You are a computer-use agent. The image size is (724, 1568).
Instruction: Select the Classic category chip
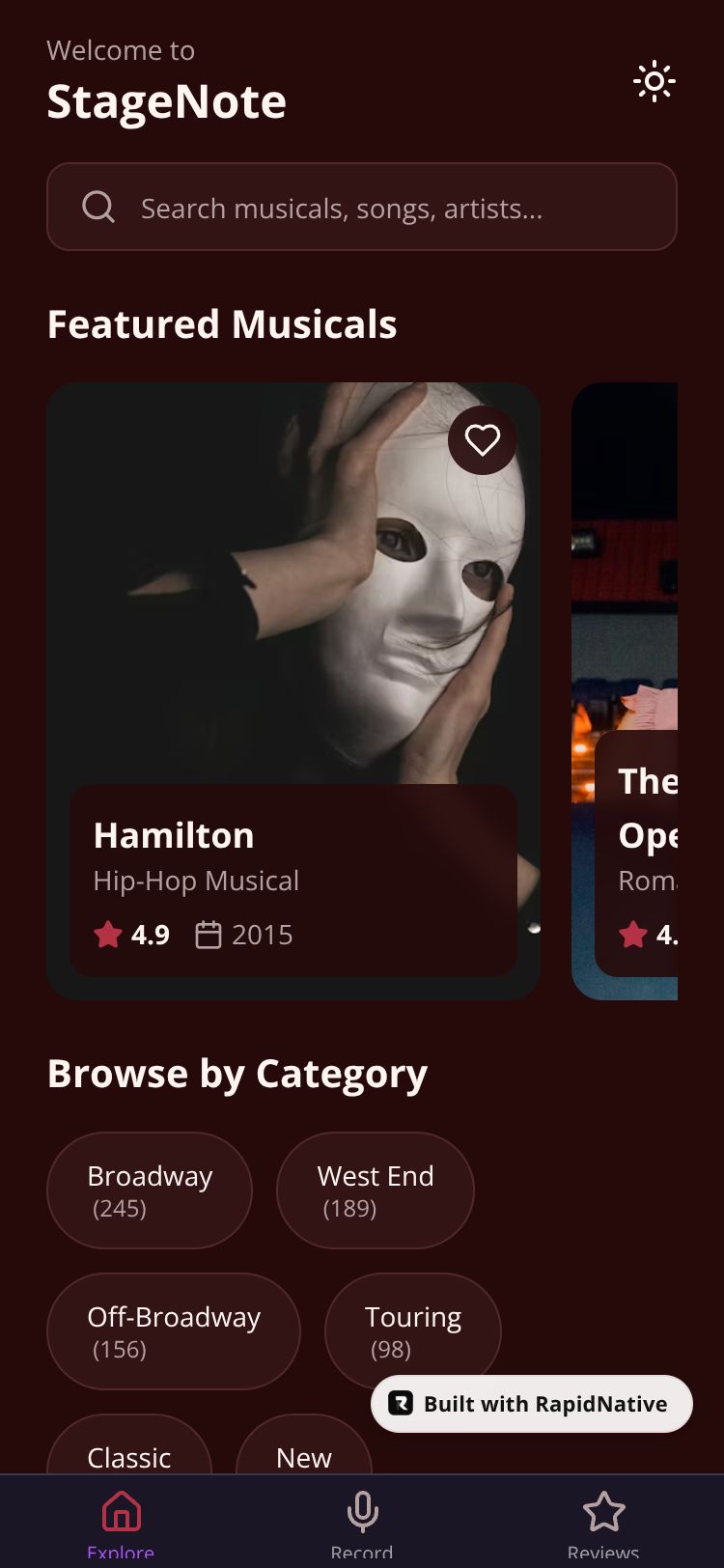[x=129, y=1450]
